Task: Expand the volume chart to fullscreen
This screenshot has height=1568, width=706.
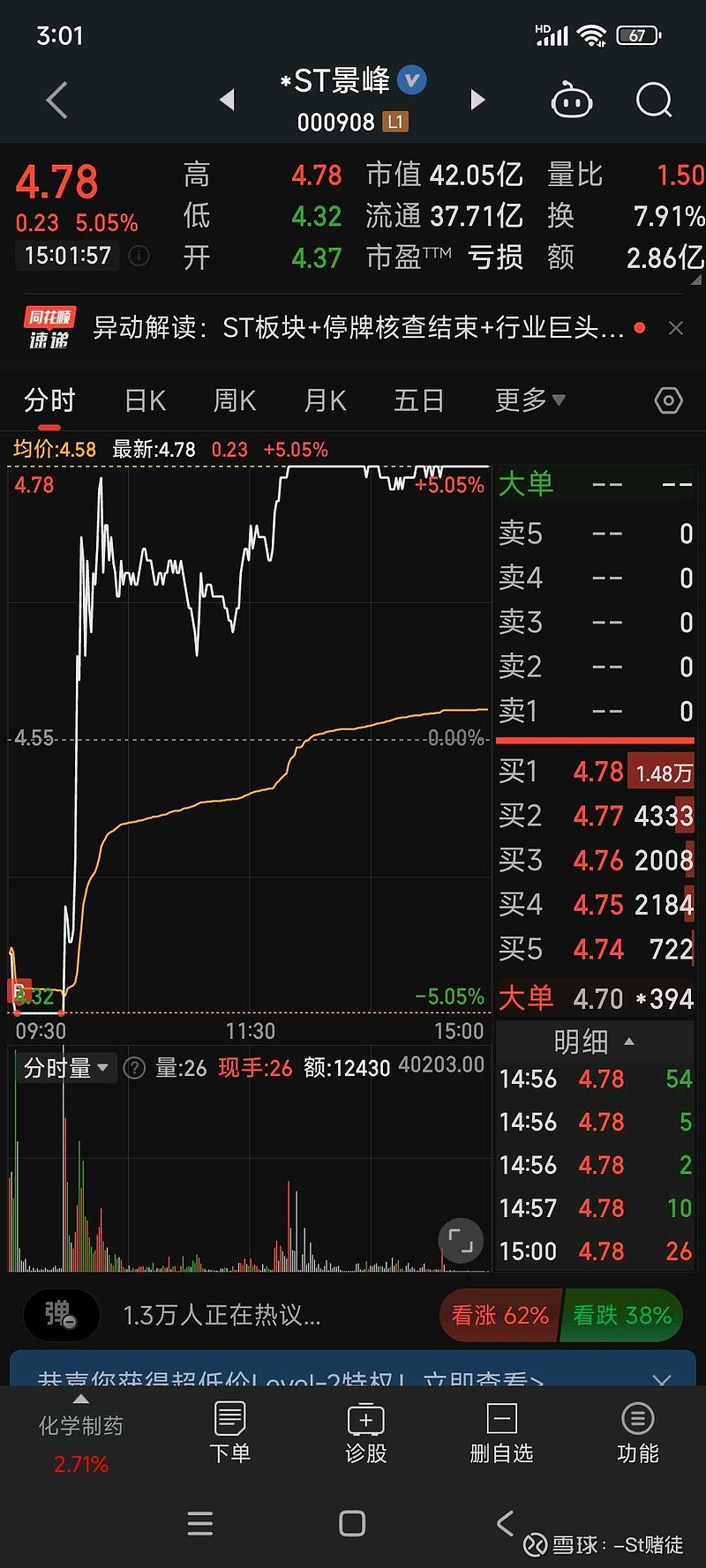Action: 460,1241
